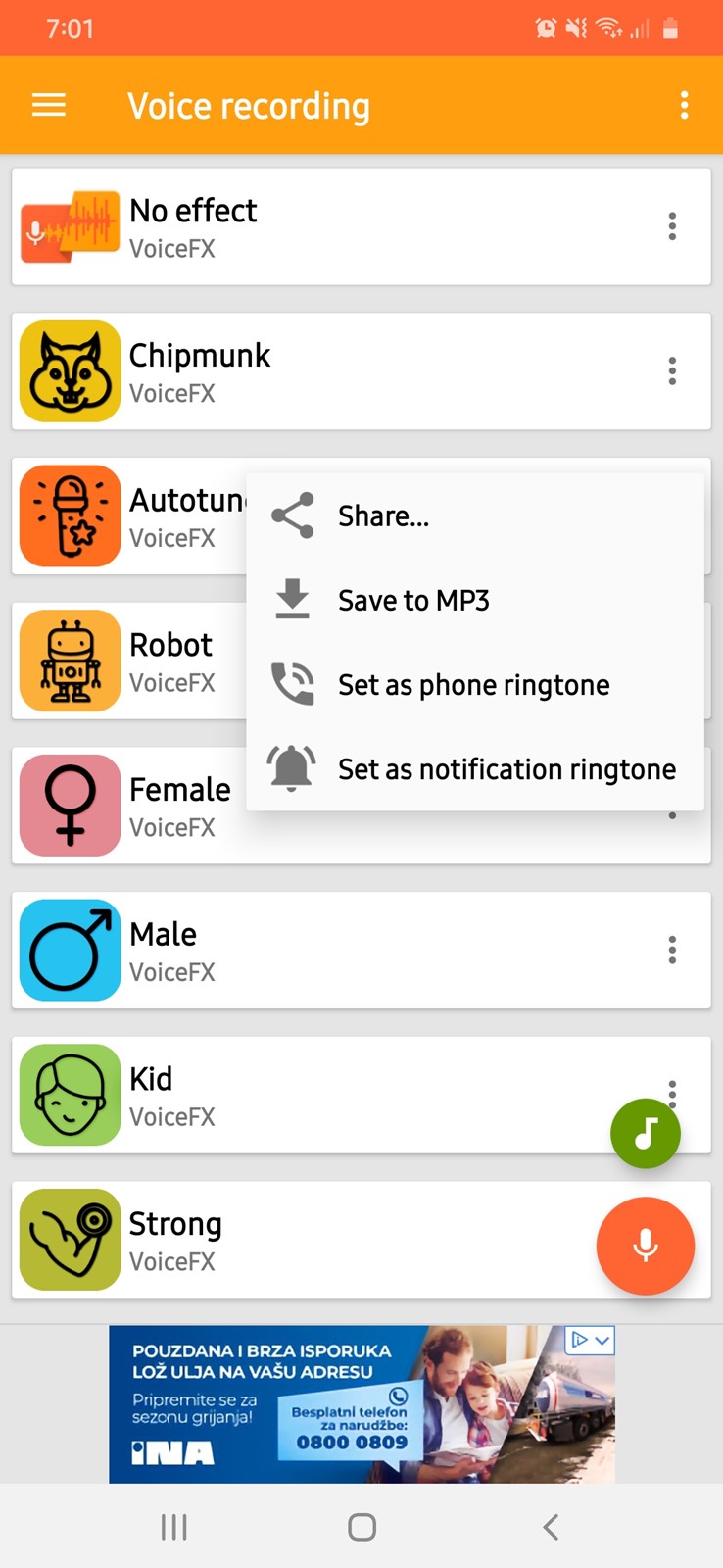Tap the green music note button
Viewport: 723px width, 1568px height.
(x=646, y=1133)
